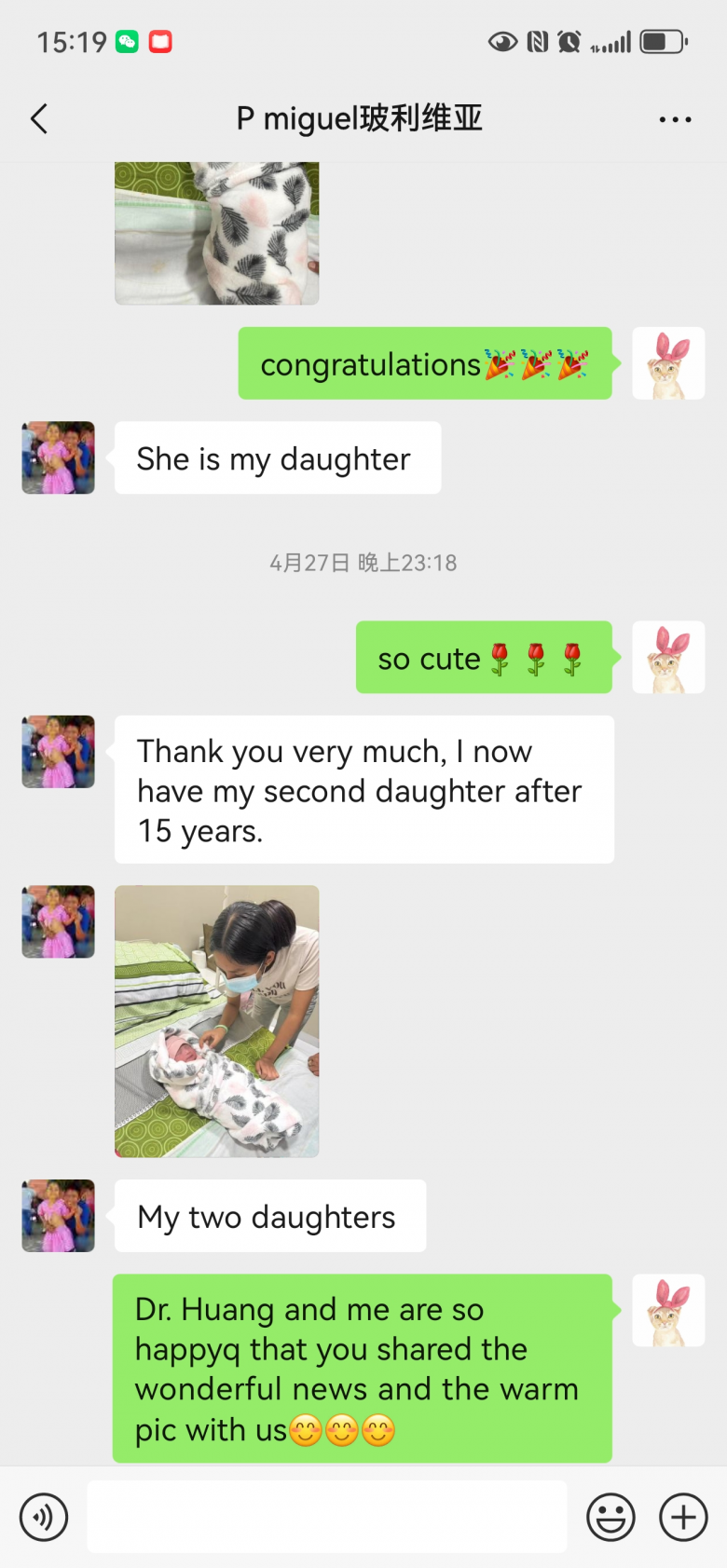Go back from the chat
Image resolution: width=727 pixels, height=1568 pixels.
click(x=39, y=119)
